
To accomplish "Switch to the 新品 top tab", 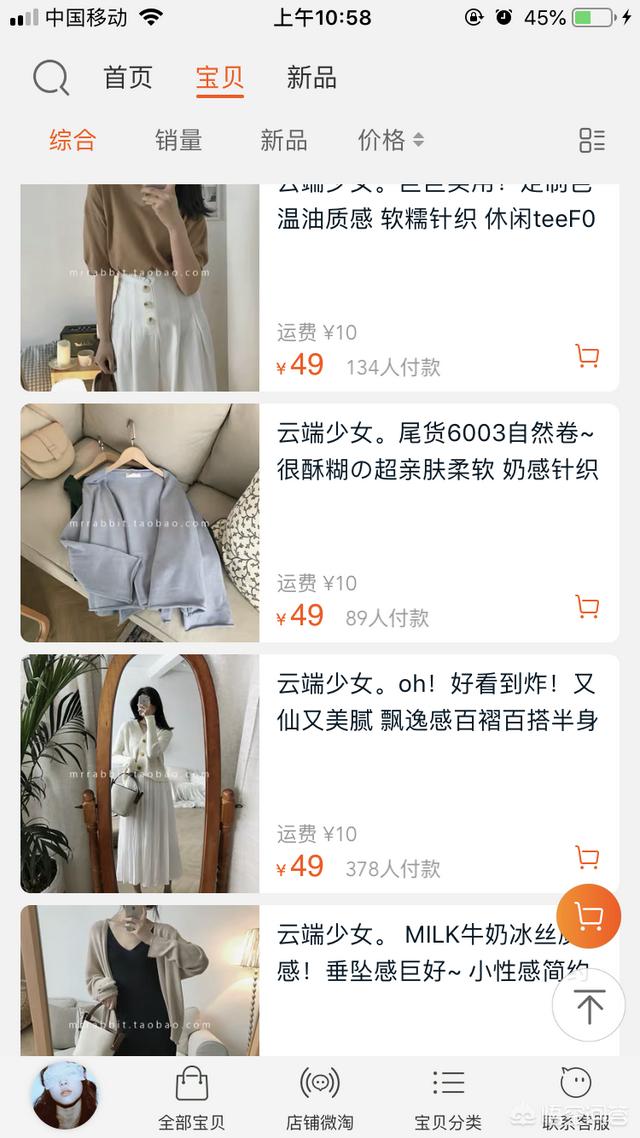I will click(x=311, y=78).
